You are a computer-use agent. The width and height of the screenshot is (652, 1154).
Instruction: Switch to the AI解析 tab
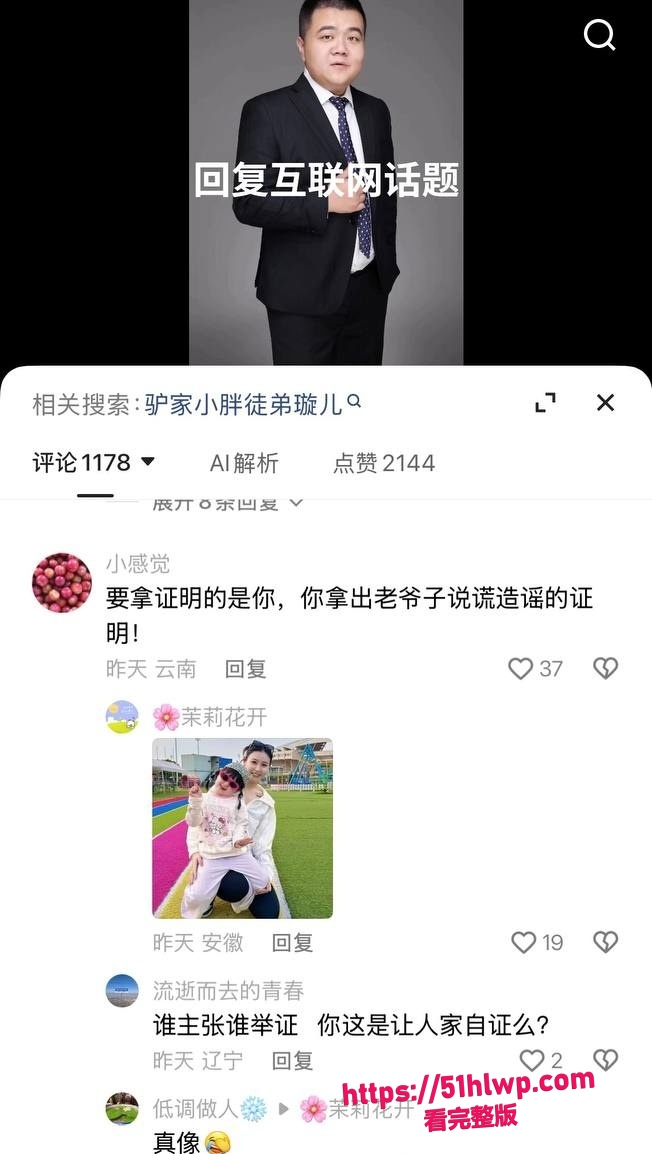coord(244,463)
